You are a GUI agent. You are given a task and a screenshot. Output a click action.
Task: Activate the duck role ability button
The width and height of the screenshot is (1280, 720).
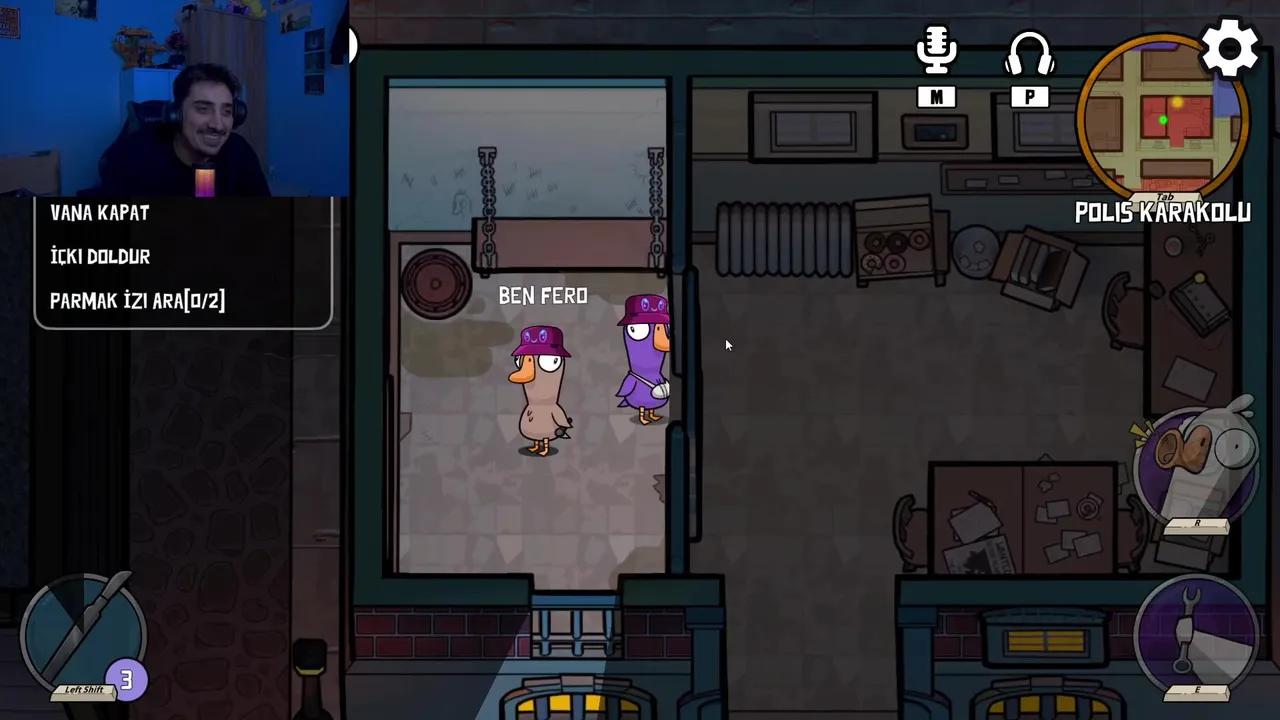coord(1197,465)
